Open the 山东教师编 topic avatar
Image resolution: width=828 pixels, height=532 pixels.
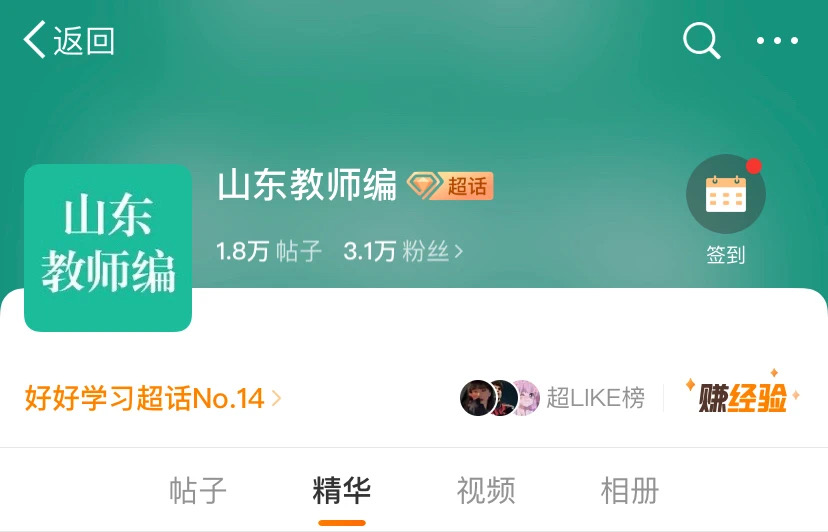[x=108, y=247]
